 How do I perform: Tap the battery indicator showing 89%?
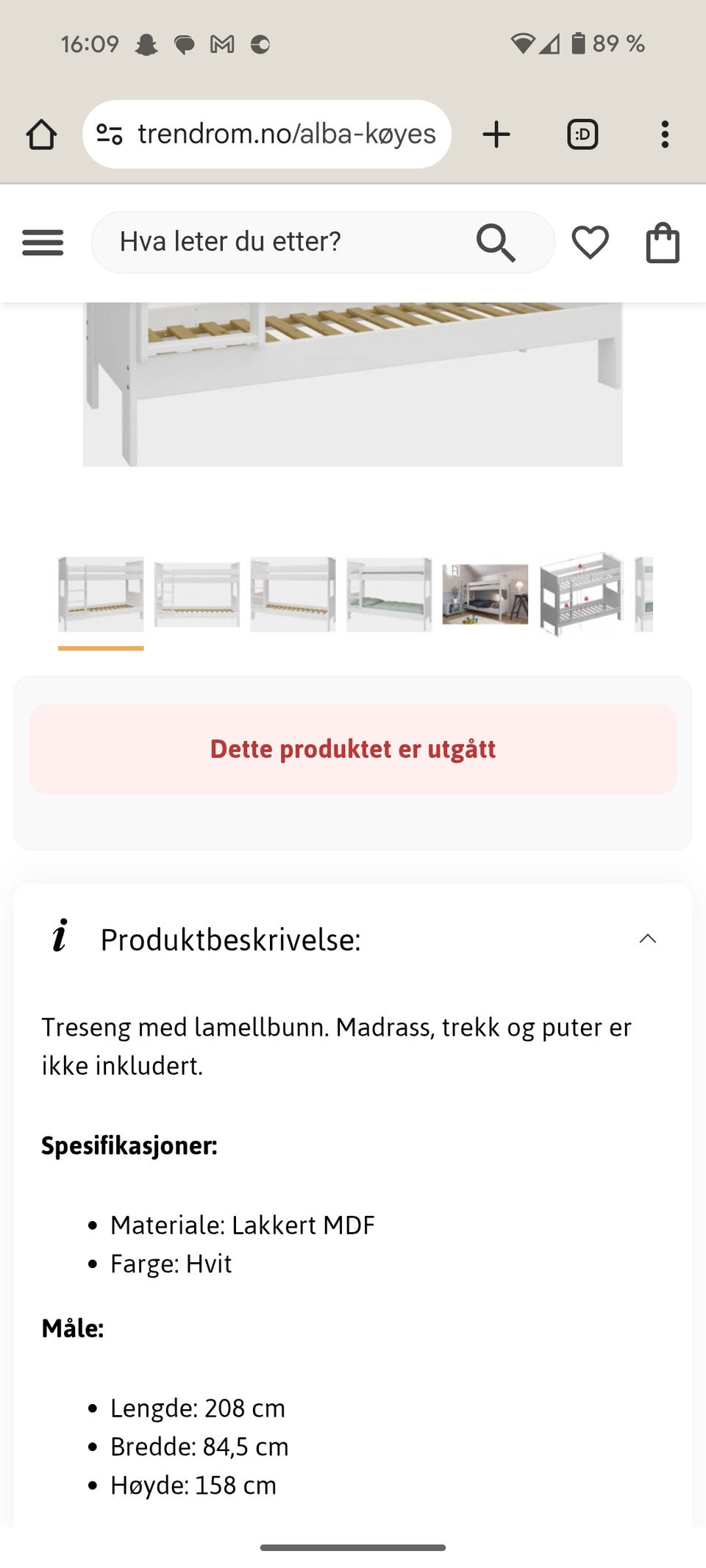pos(612,43)
